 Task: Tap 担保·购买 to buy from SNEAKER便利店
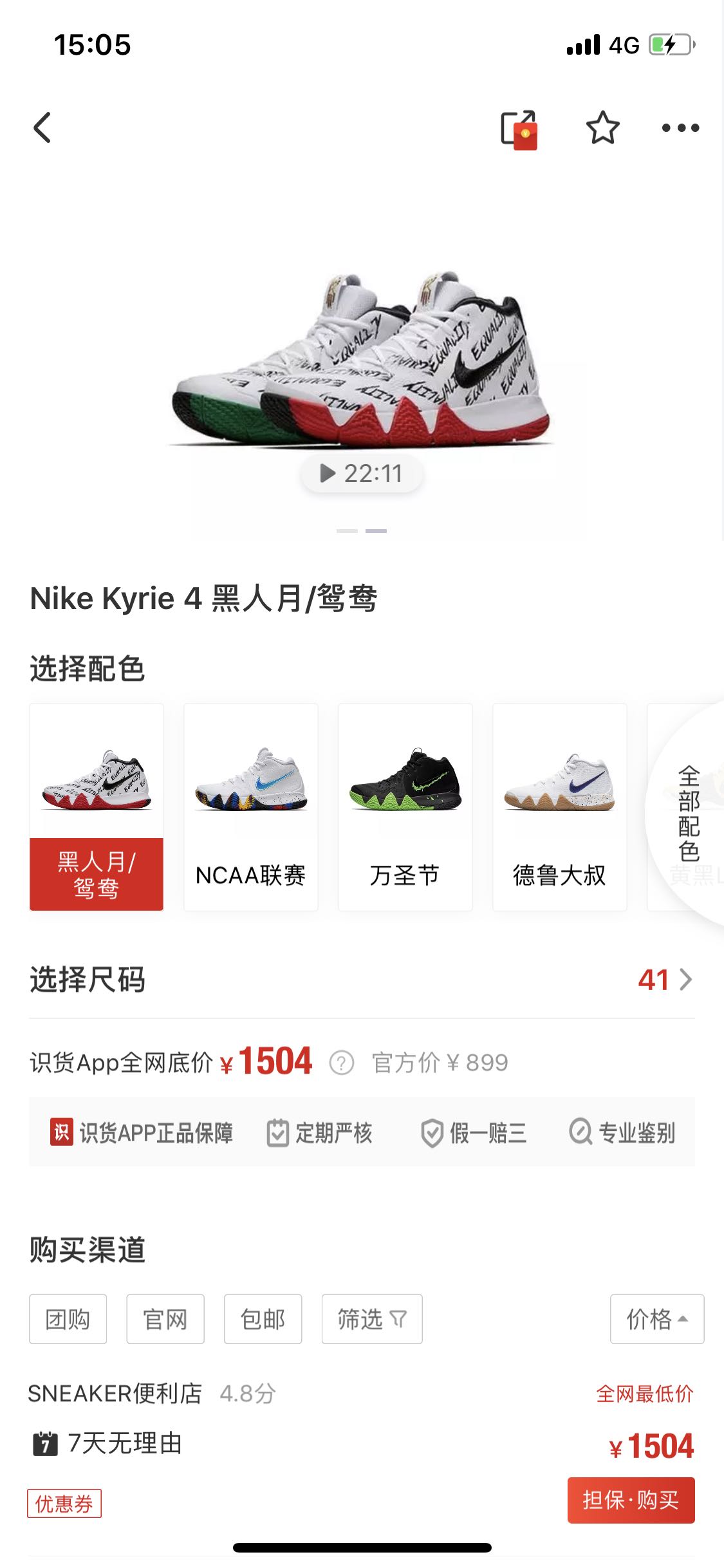point(631,1500)
